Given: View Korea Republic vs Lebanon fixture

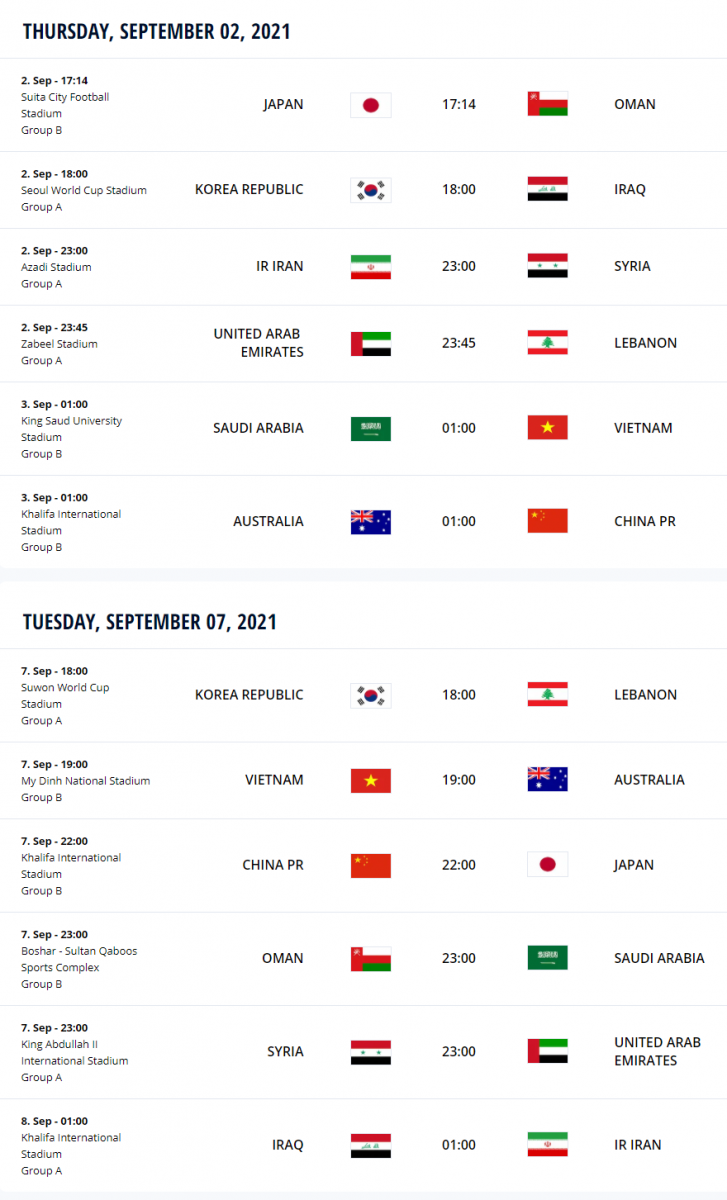Looking at the screenshot, I should [363, 695].
